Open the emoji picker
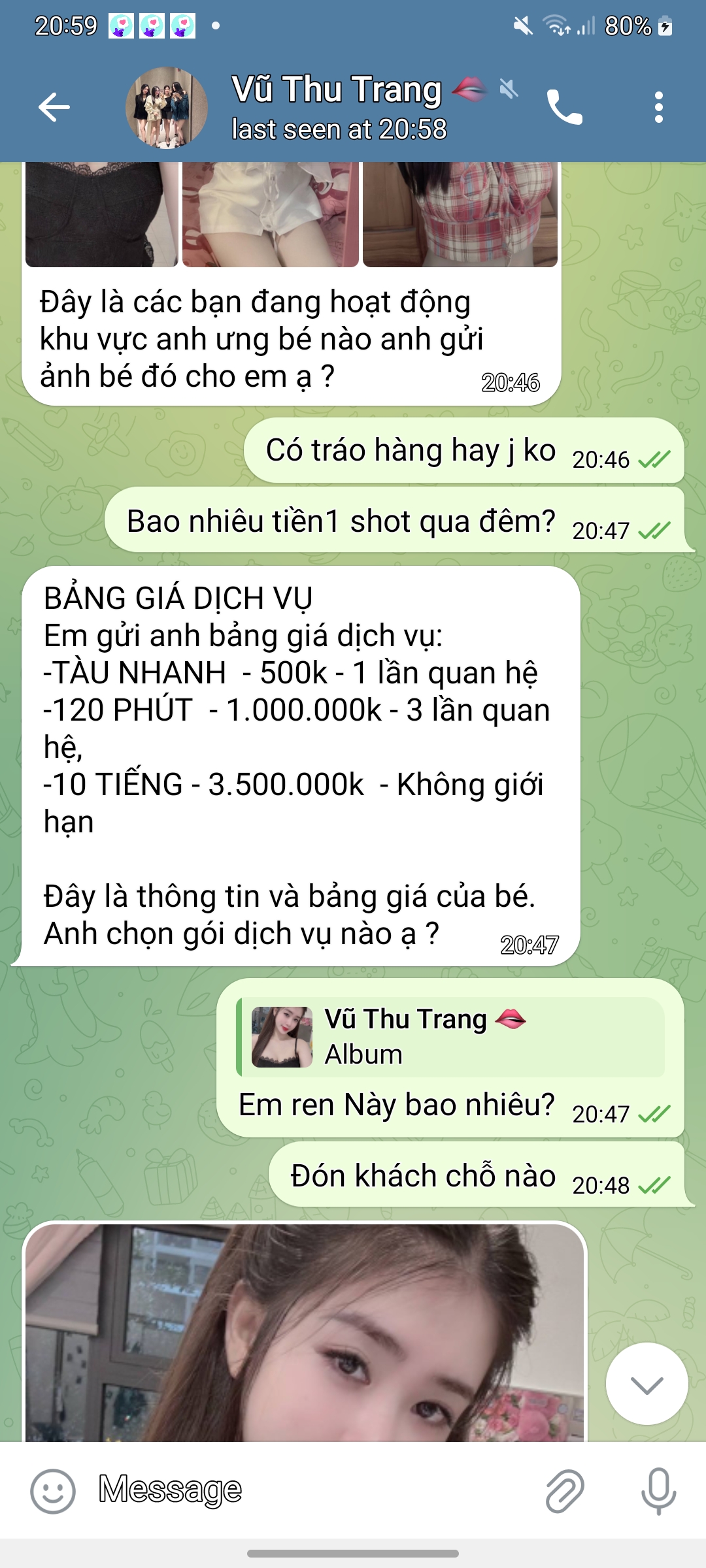706x1568 pixels. 52,1491
